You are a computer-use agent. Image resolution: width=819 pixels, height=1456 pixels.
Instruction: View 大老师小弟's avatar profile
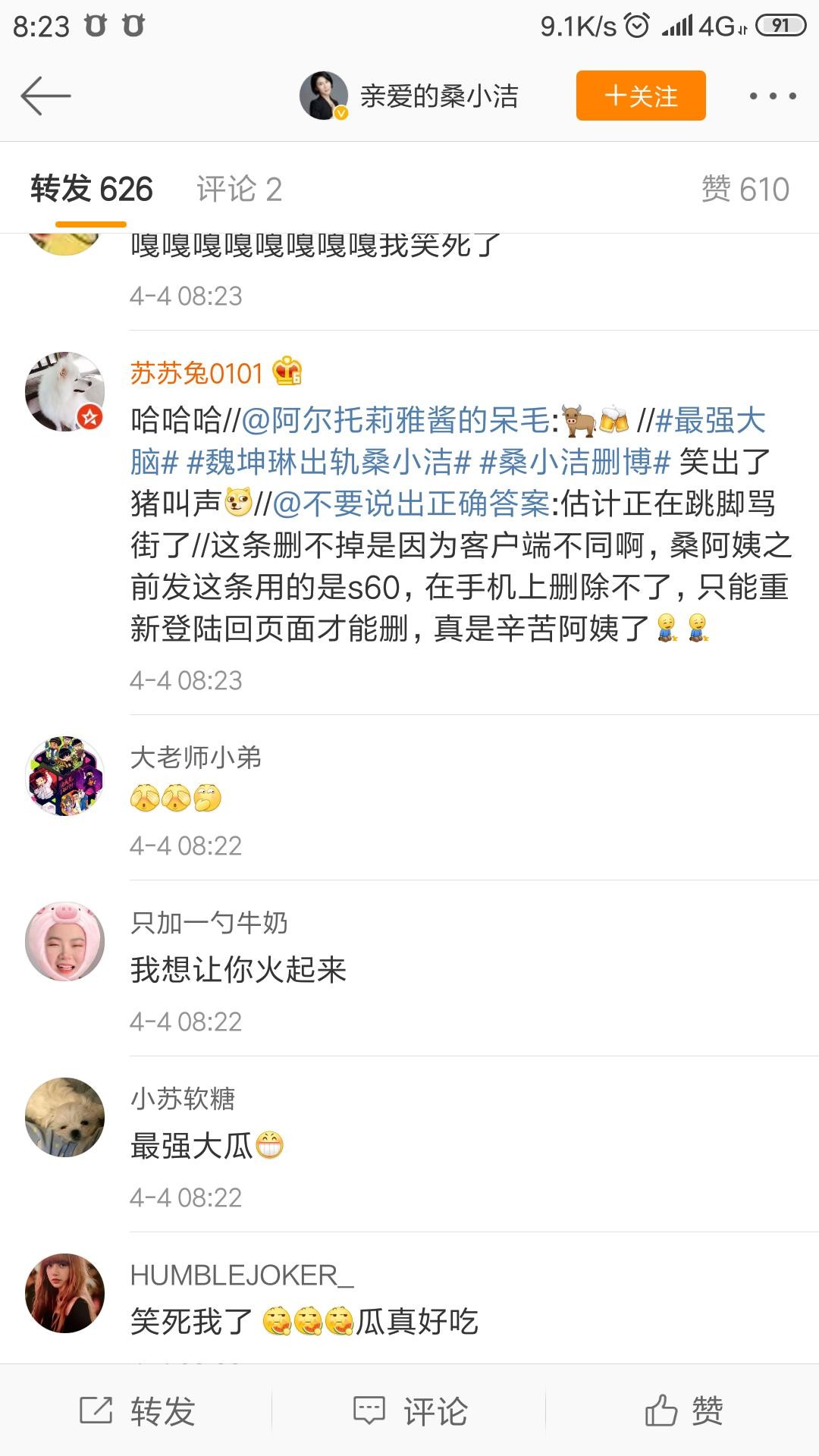(64, 775)
